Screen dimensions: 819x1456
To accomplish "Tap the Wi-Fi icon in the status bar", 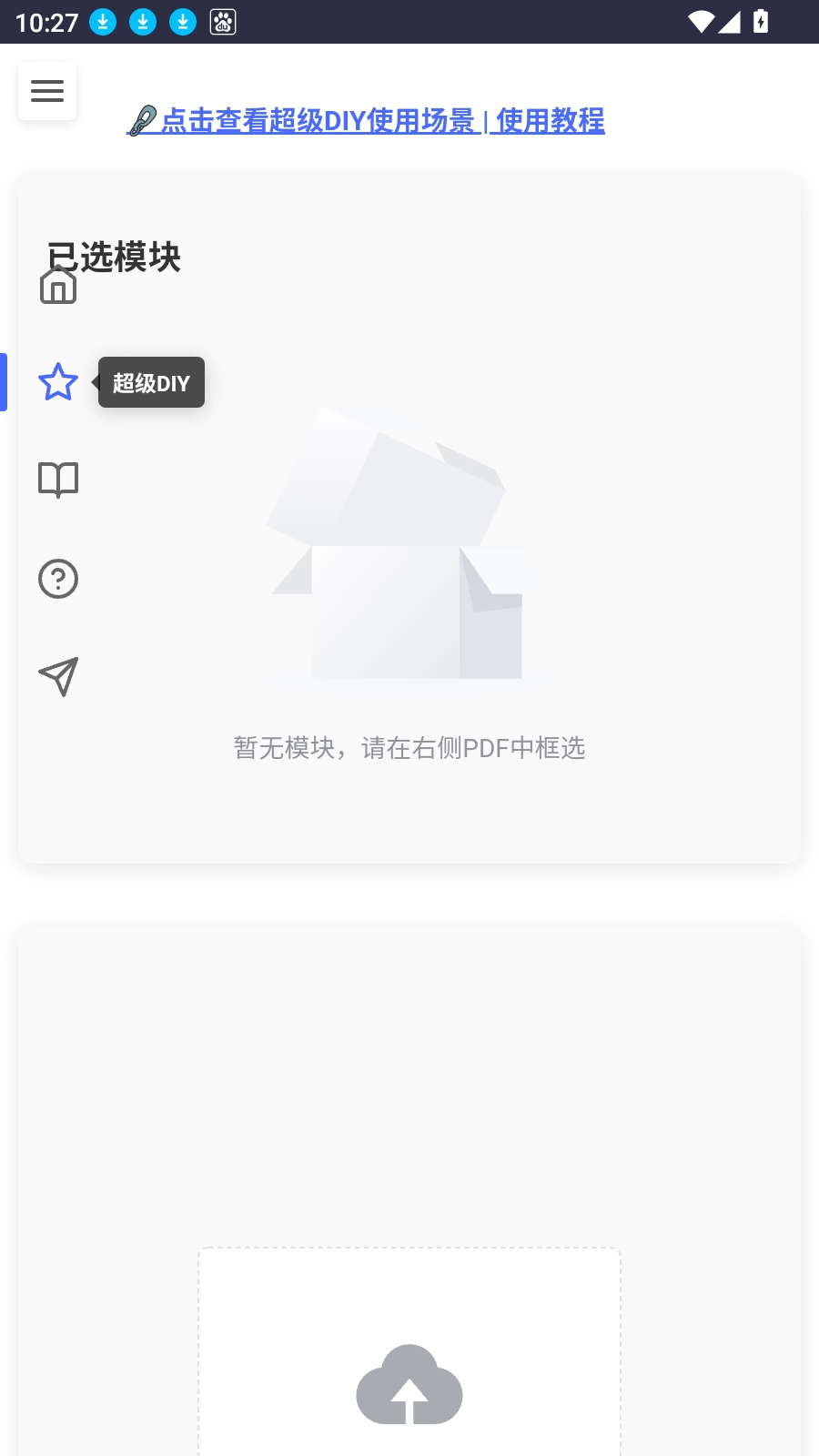I will [x=700, y=21].
